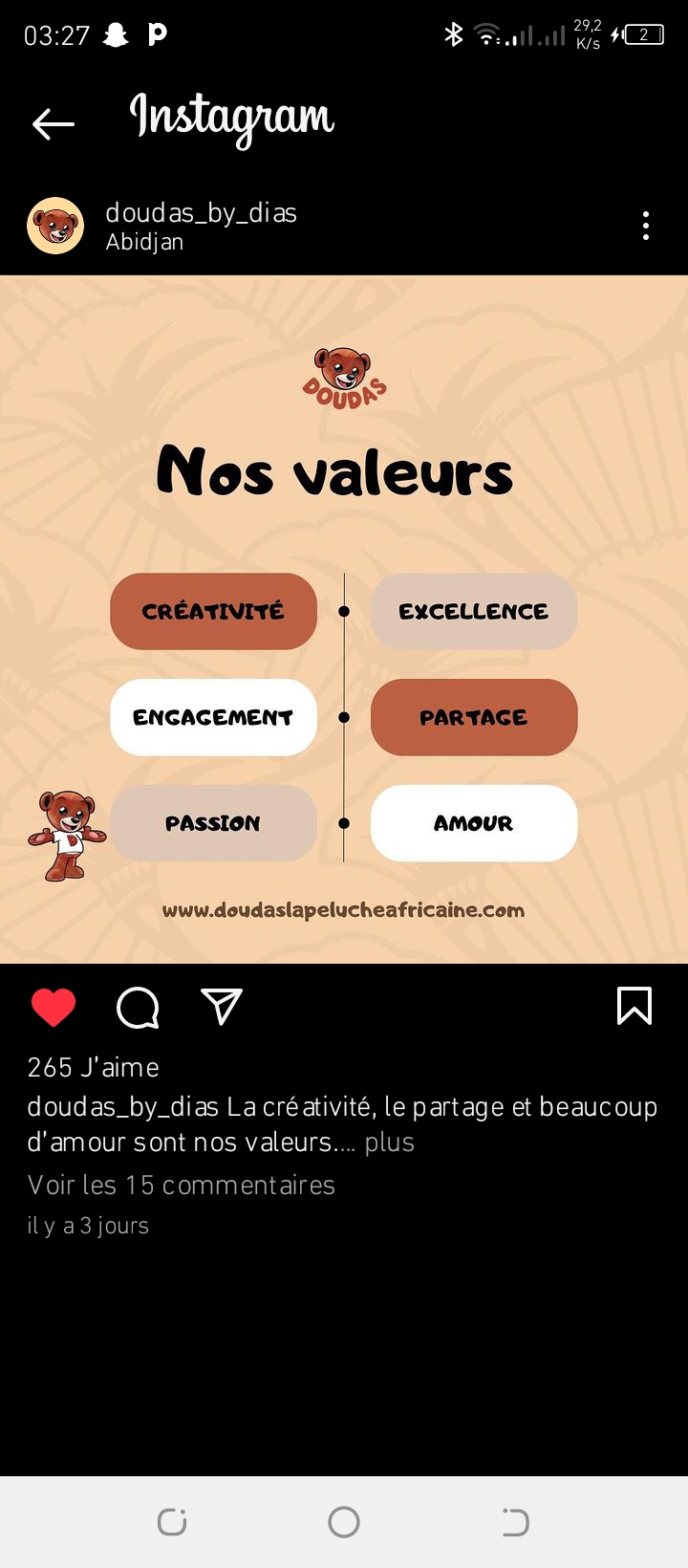Tap the system home button
The height and width of the screenshot is (1568, 688).
(344, 1521)
